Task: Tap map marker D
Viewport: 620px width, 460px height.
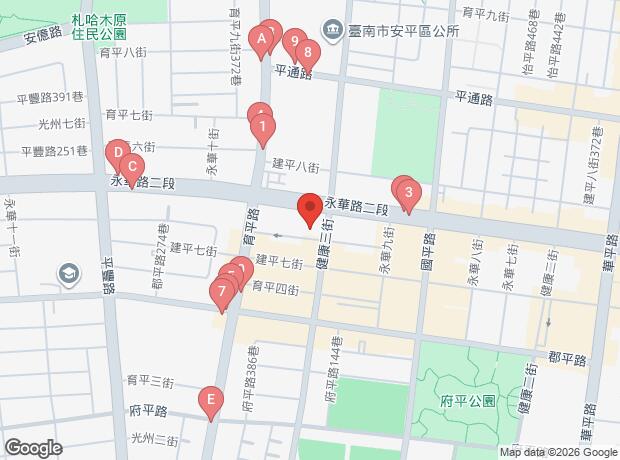Action: pos(118,153)
